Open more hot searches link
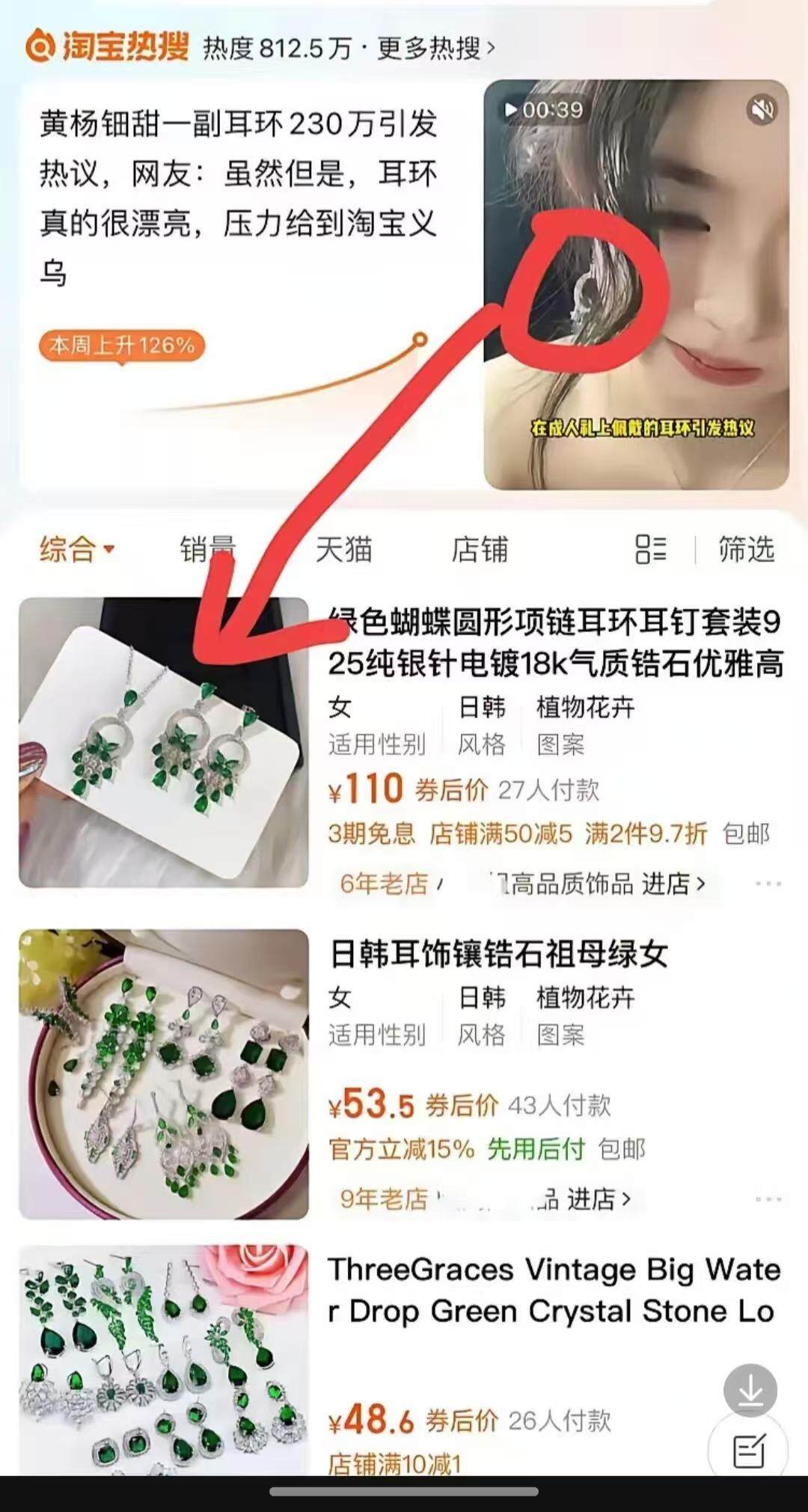 [x=435, y=49]
